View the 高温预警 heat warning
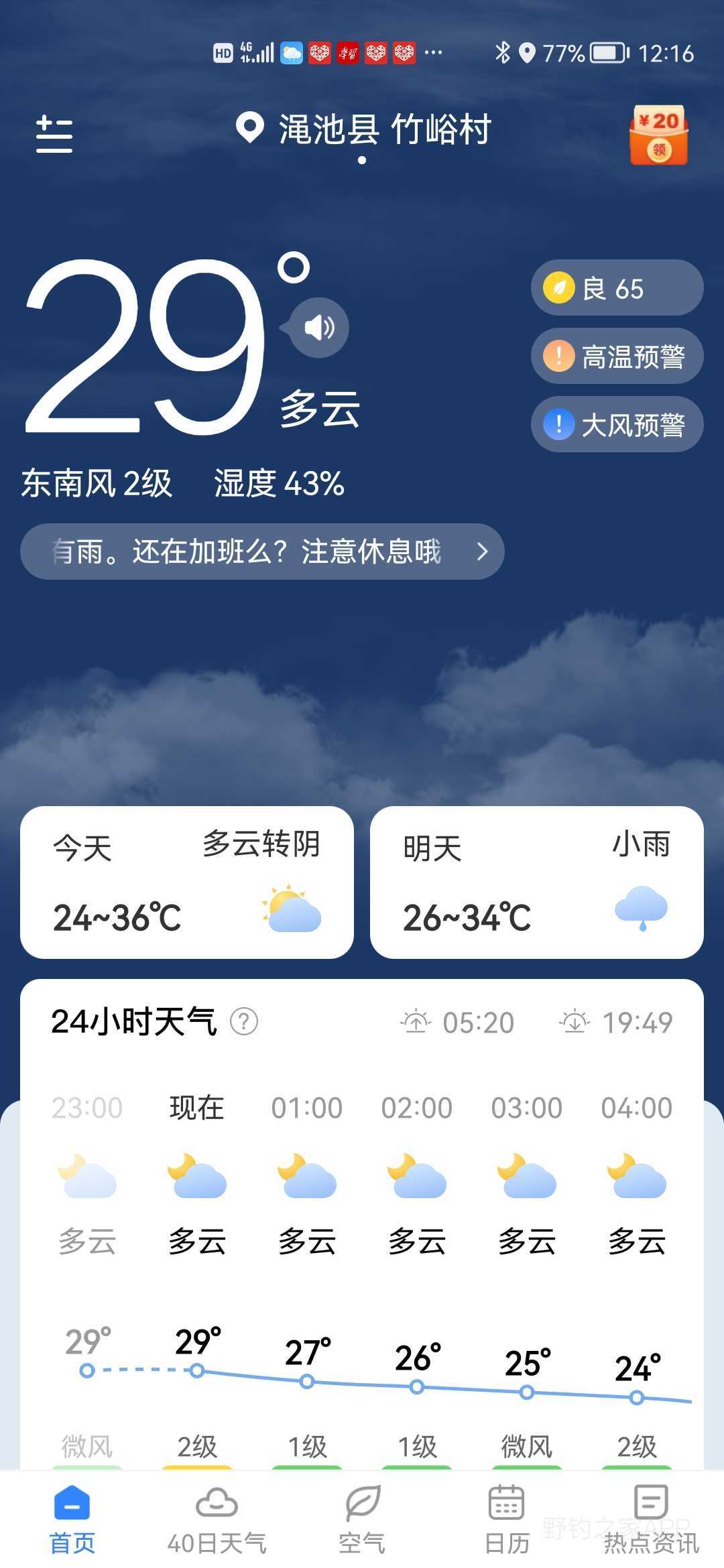 [616, 356]
